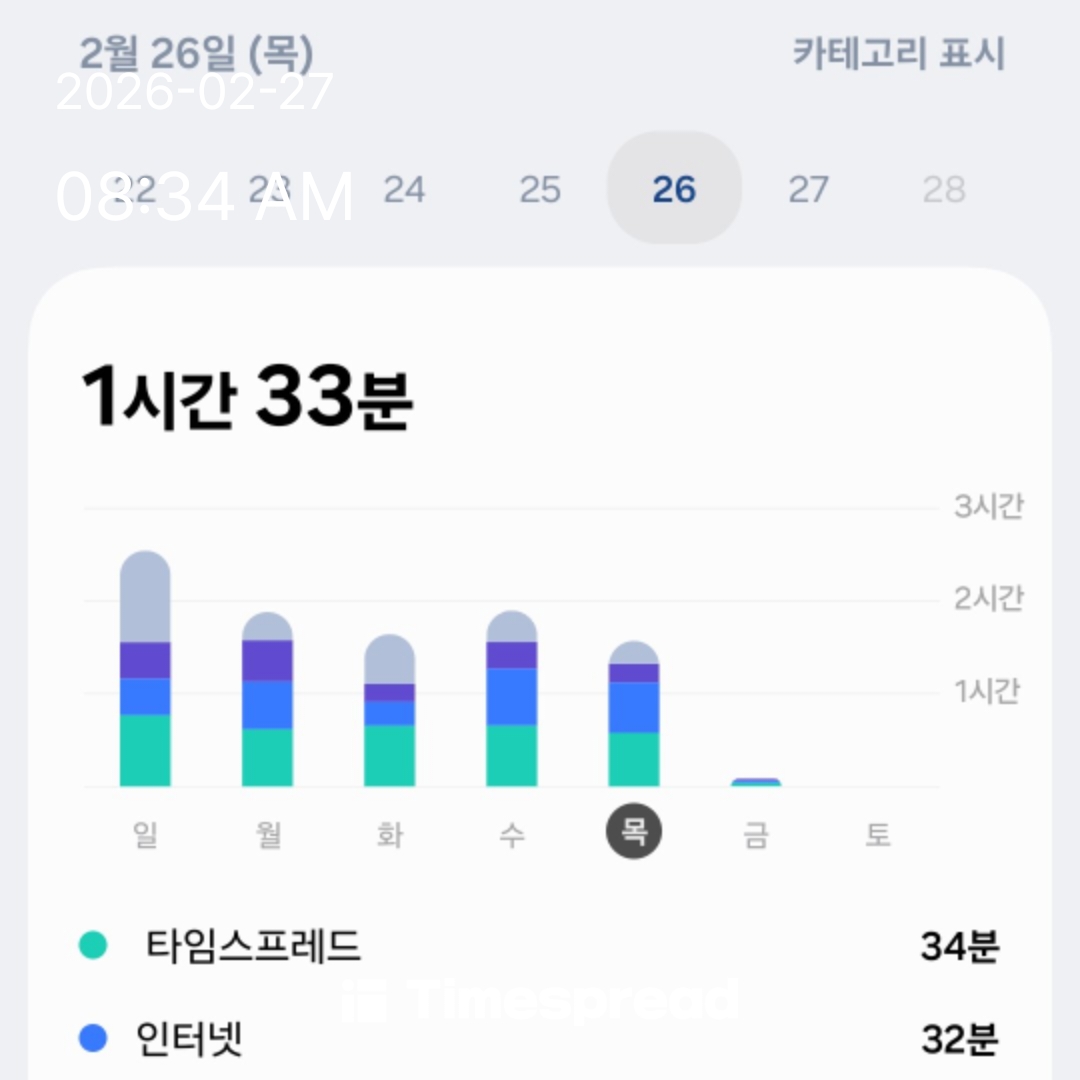Tap the 월 (Monday) bar in the chart
This screenshot has width=1080, height=1080.
point(267,699)
